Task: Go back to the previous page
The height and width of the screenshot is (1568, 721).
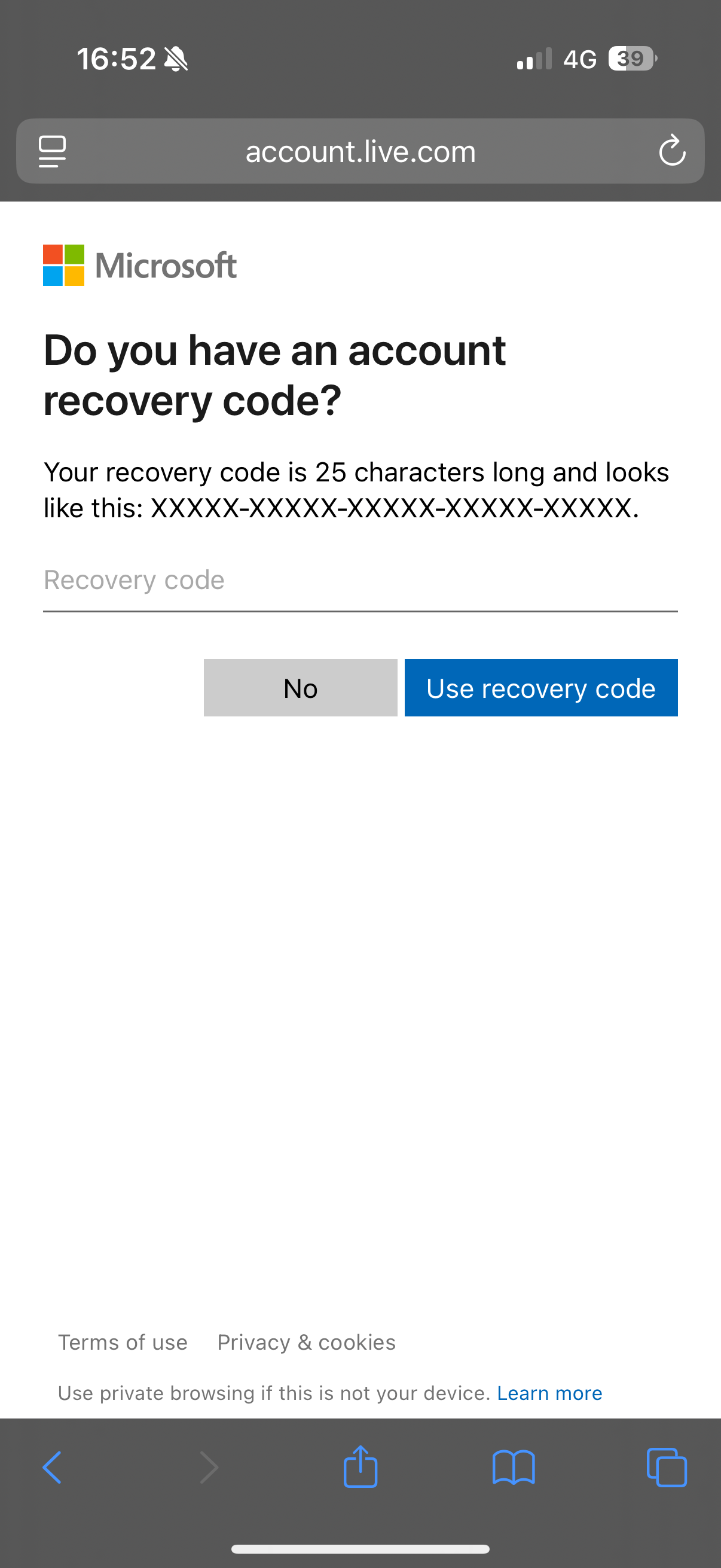Action: 53,1468
